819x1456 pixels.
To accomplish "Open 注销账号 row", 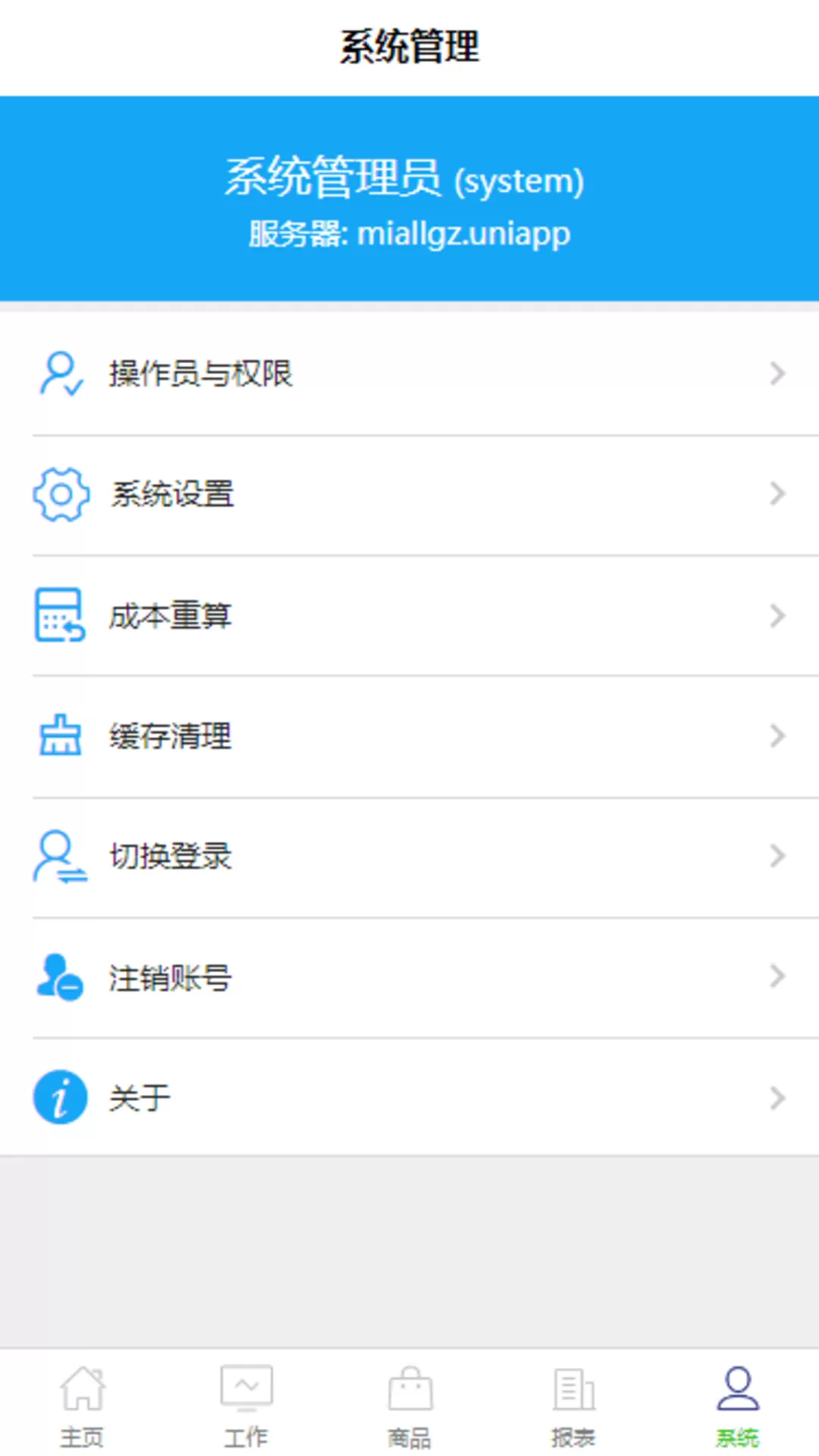I will (x=409, y=977).
